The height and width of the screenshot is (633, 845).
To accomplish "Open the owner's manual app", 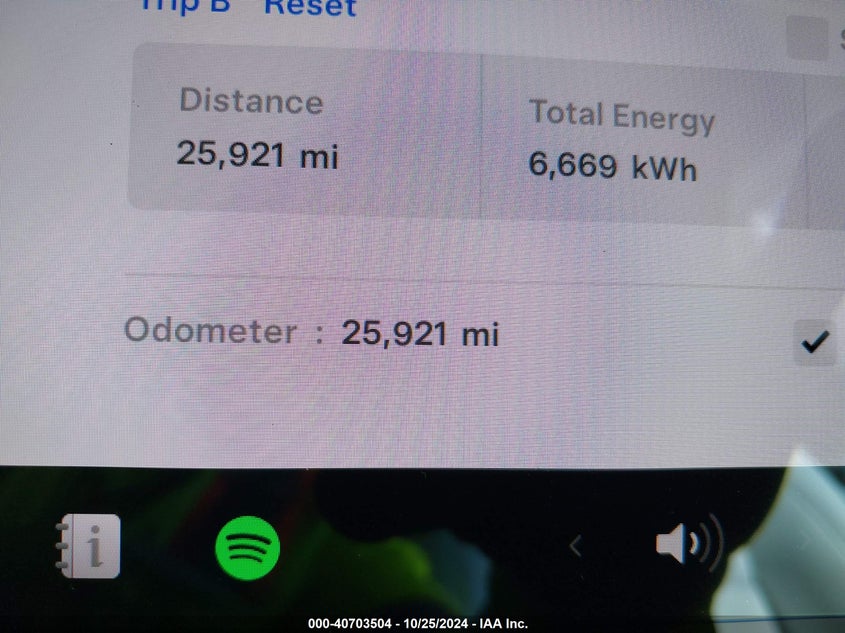I will pyautogui.click(x=90, y=546).
